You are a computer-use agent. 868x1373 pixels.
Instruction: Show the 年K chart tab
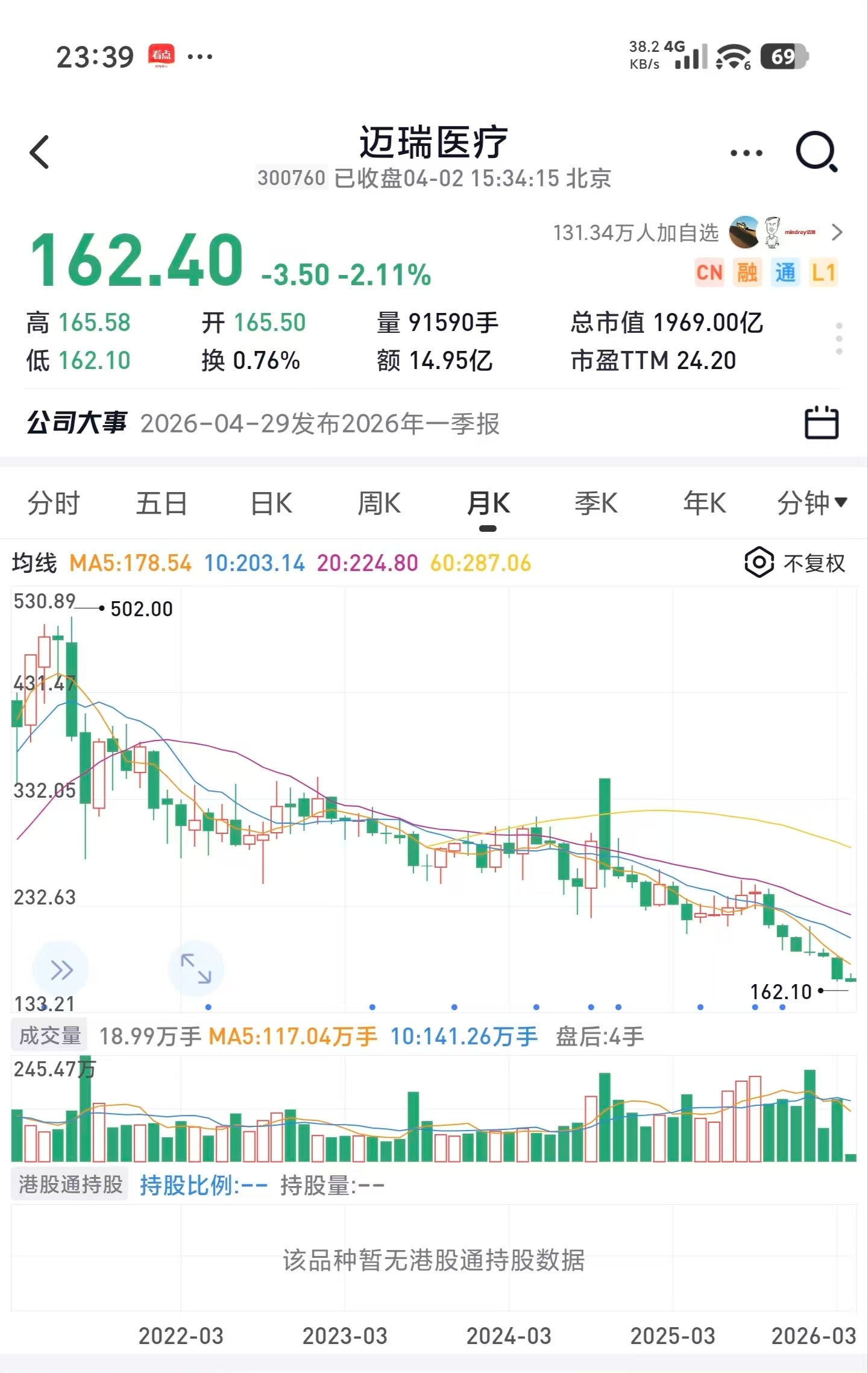coord(705,503)
